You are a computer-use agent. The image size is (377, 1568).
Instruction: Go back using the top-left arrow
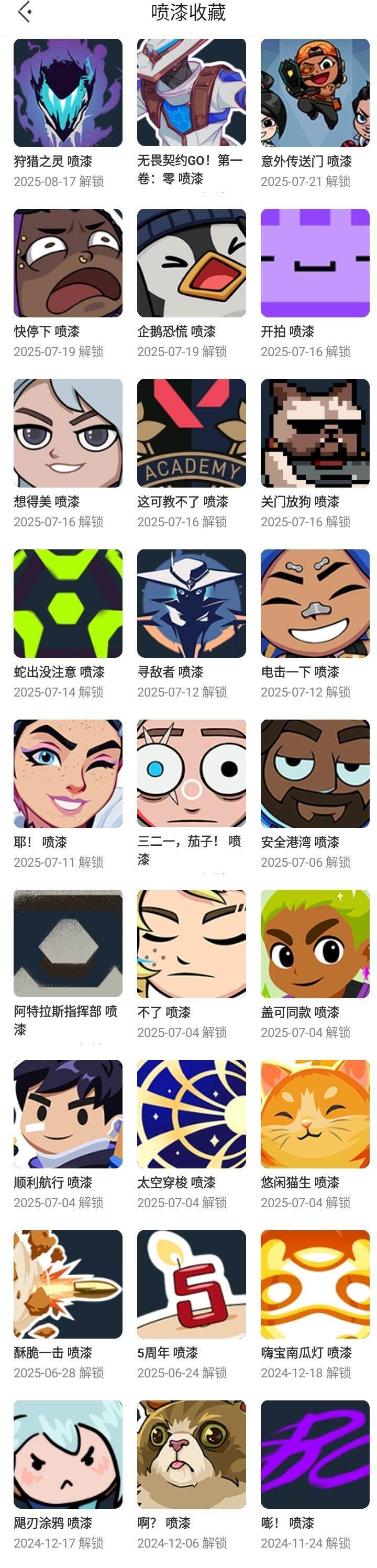25,12
